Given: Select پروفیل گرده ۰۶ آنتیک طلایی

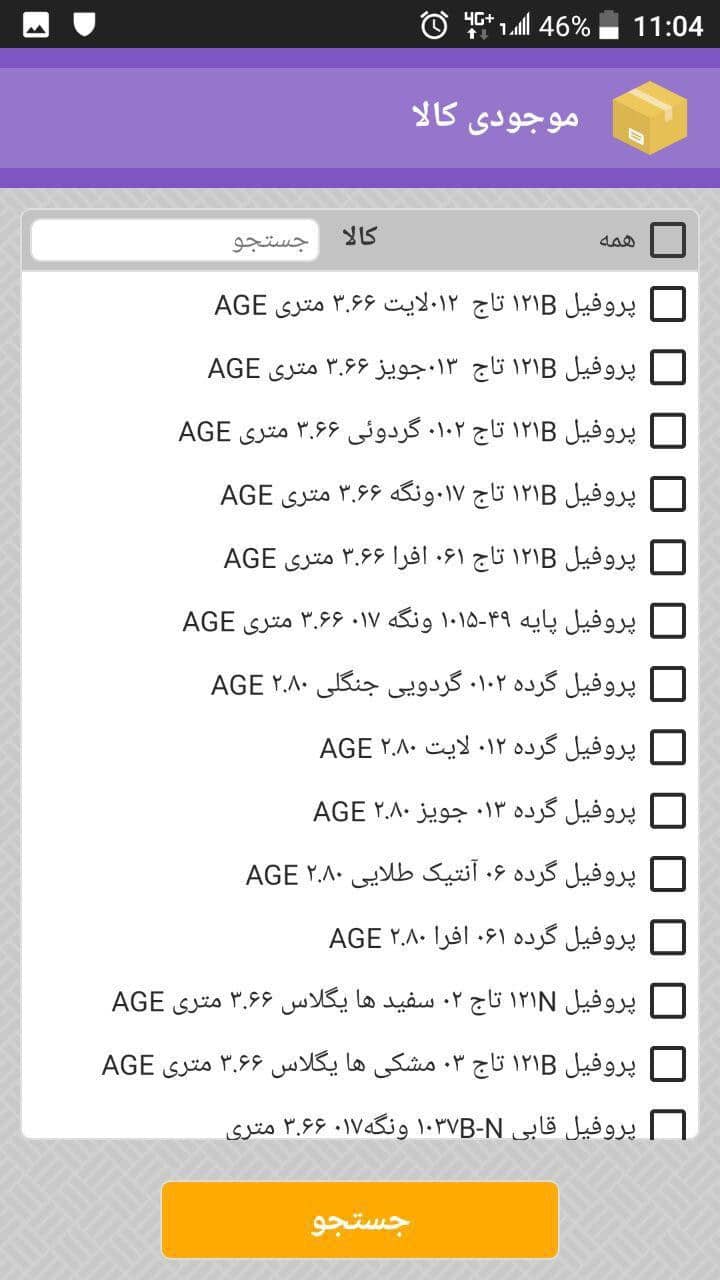Looking at the screenshot, I should coord(668,874).
